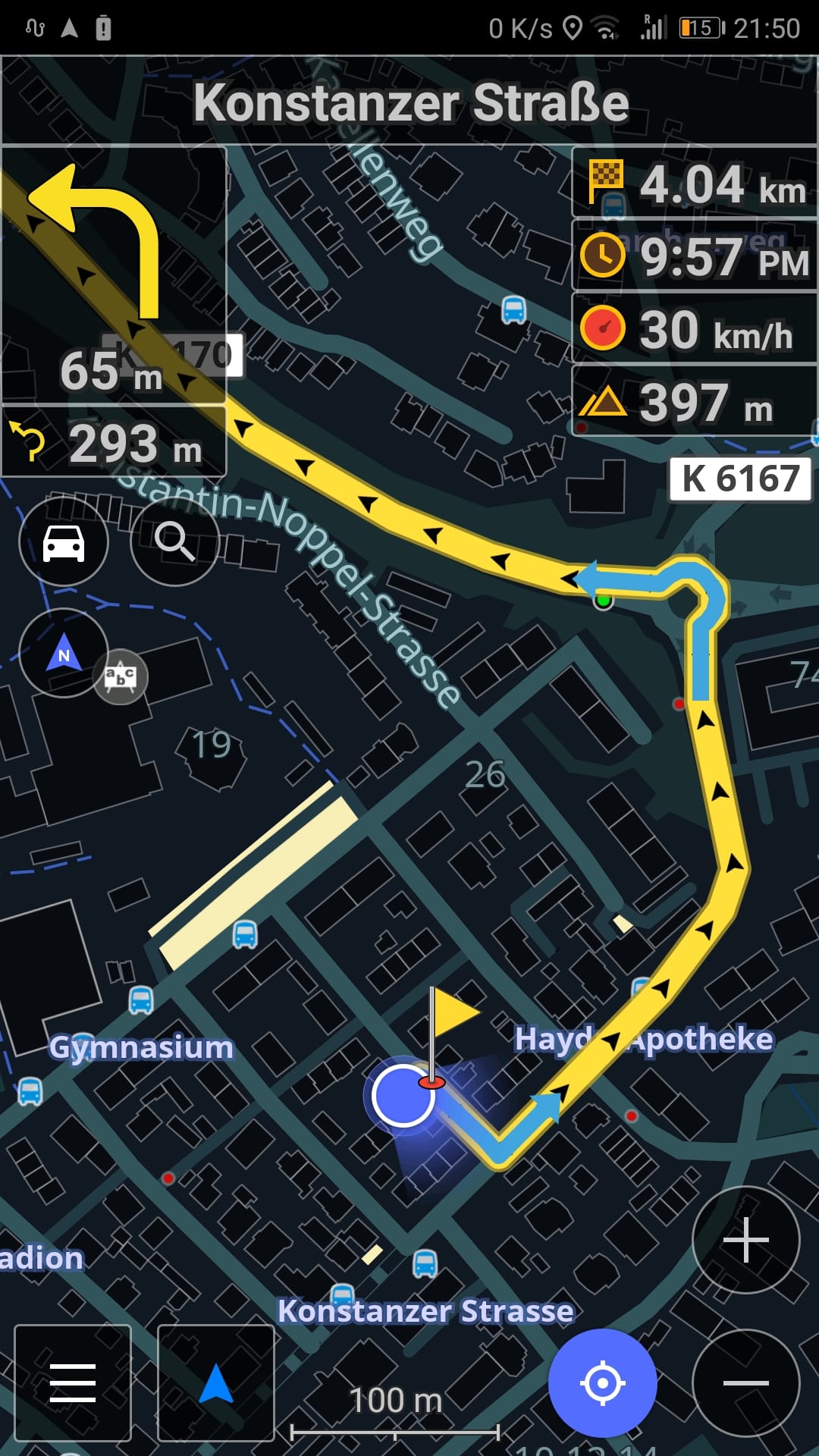Tap the 293 m second-turn widget
This screenshot has height=1456, width=819.
pos(114,441)
